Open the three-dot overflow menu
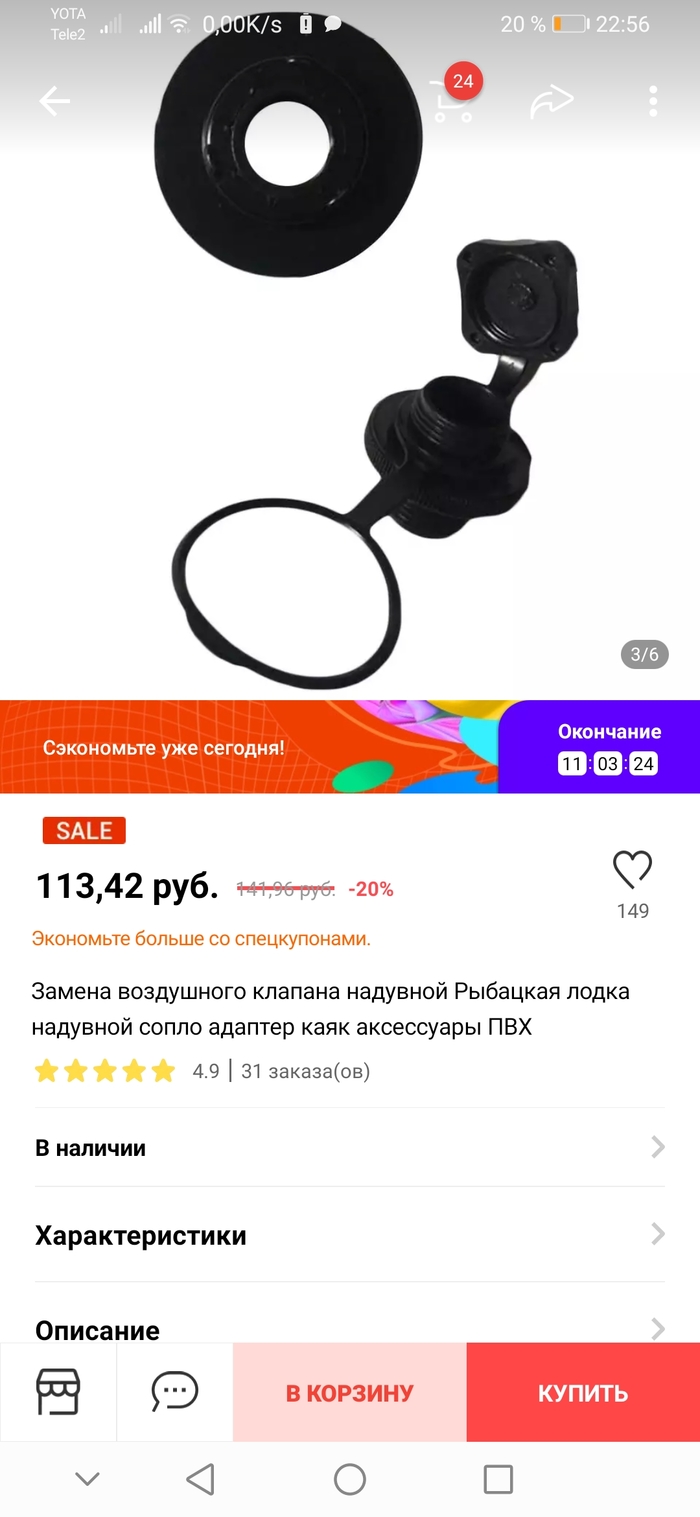This screenshot has height=1517, width=700. 653,100
